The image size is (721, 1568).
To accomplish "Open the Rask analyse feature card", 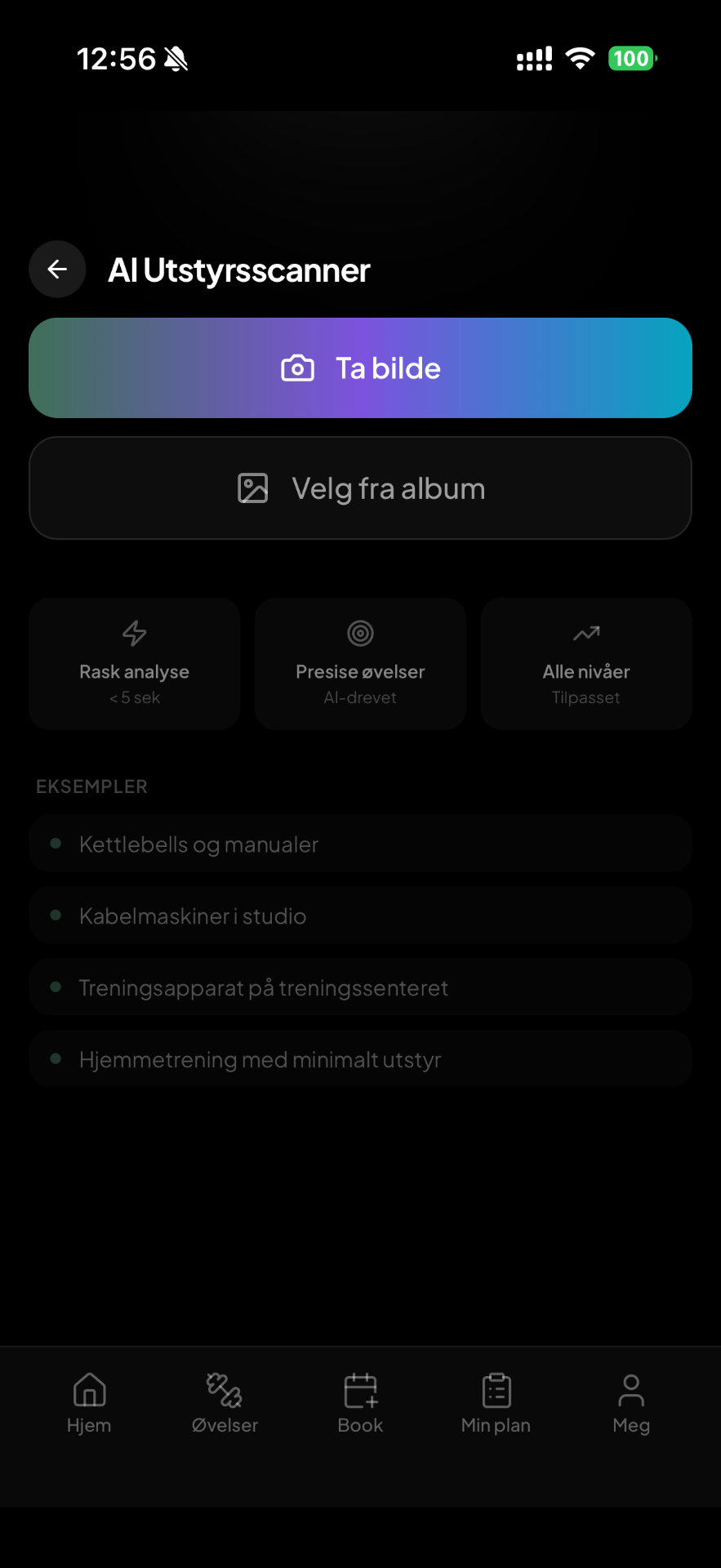I will coord(134,663).
